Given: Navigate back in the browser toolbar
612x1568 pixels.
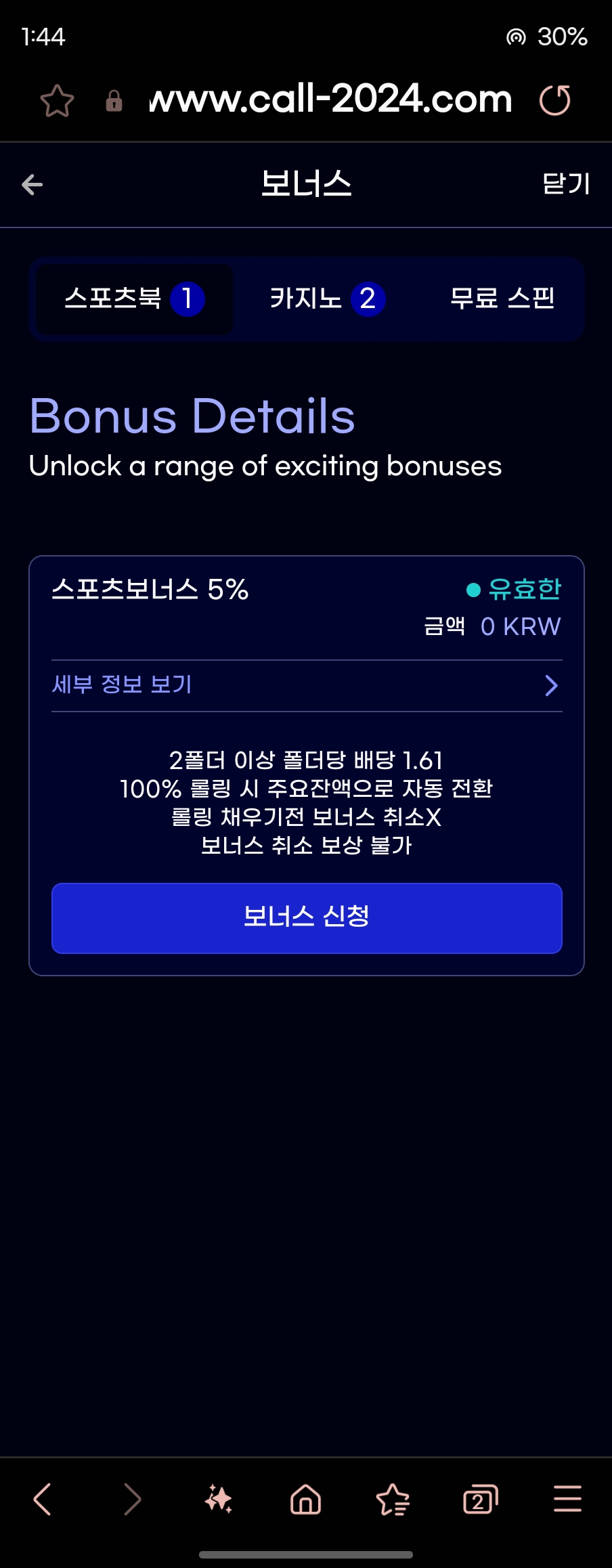Looking at the screenshot, I should click(x=43, y=1500).
